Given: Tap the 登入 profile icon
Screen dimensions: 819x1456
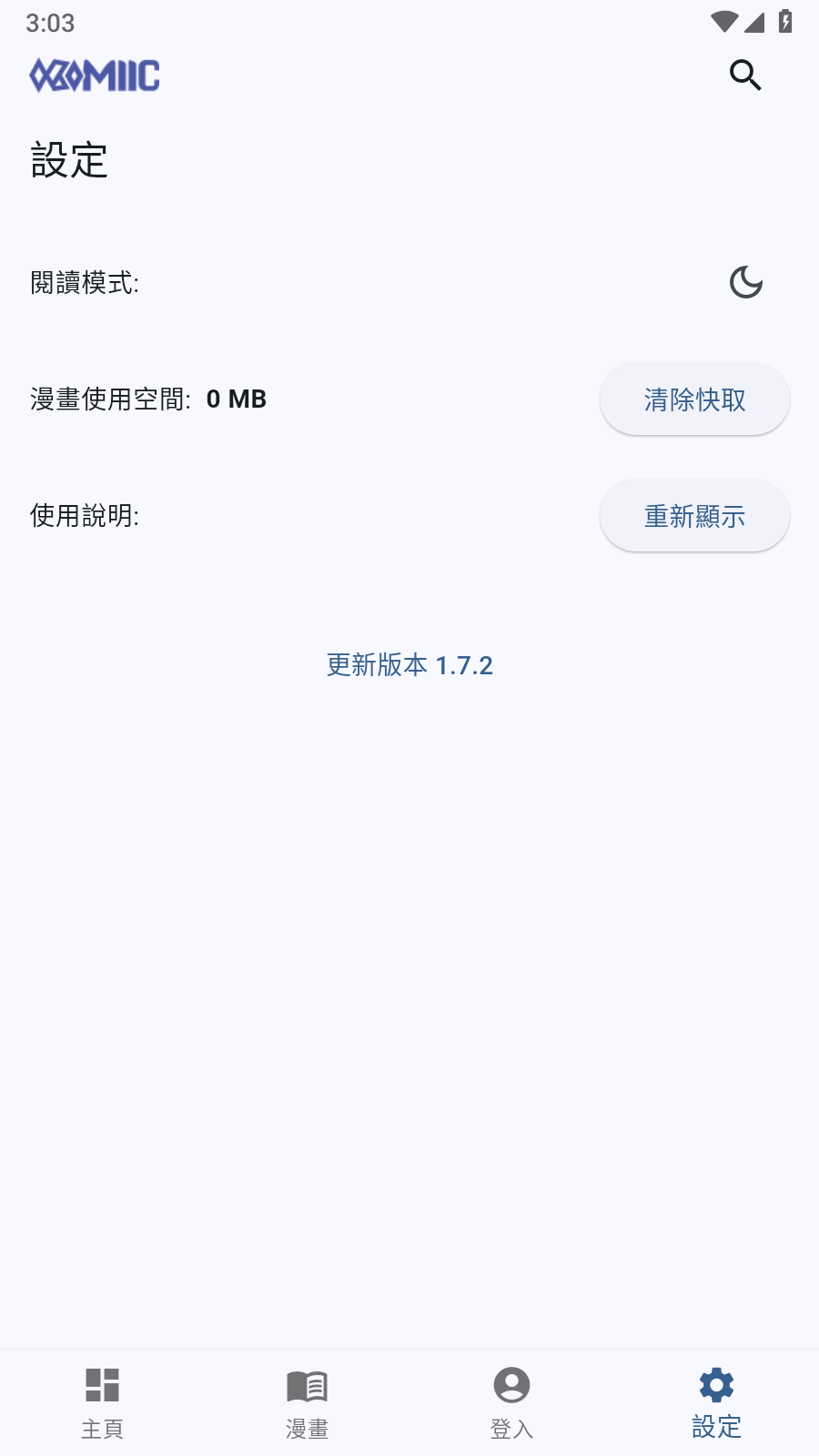Looking at the screenshot, I should [511, 1385].
